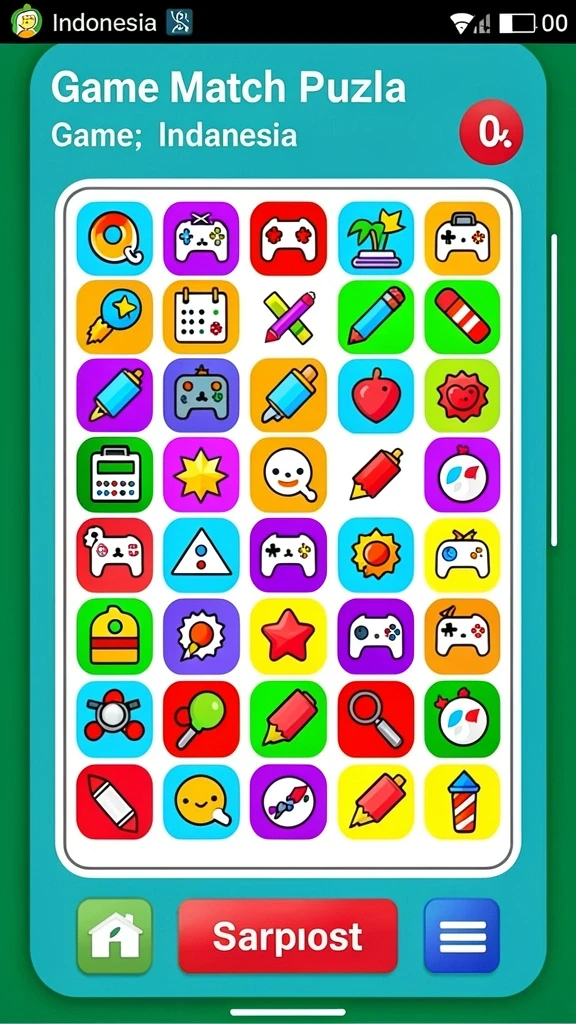Pick the orange sun tile on blue
The height and width of the screenshot is (1024, 576).
click(376, 555)
